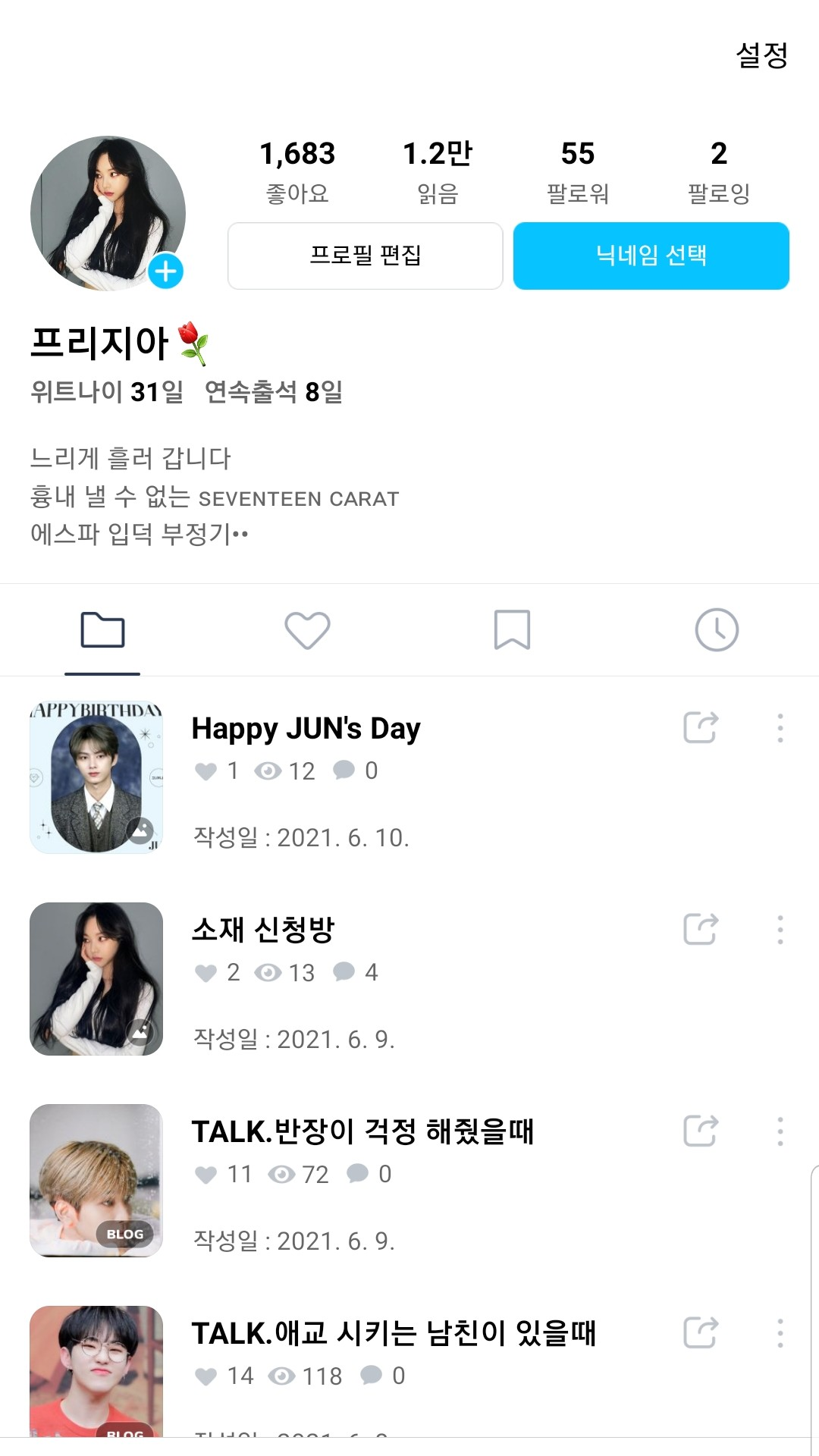The width and height of the screenshot is (819, 1456).
Task: Share the TALK.반장이 걱정 해줬을때 post
Action: point(701,1131)
